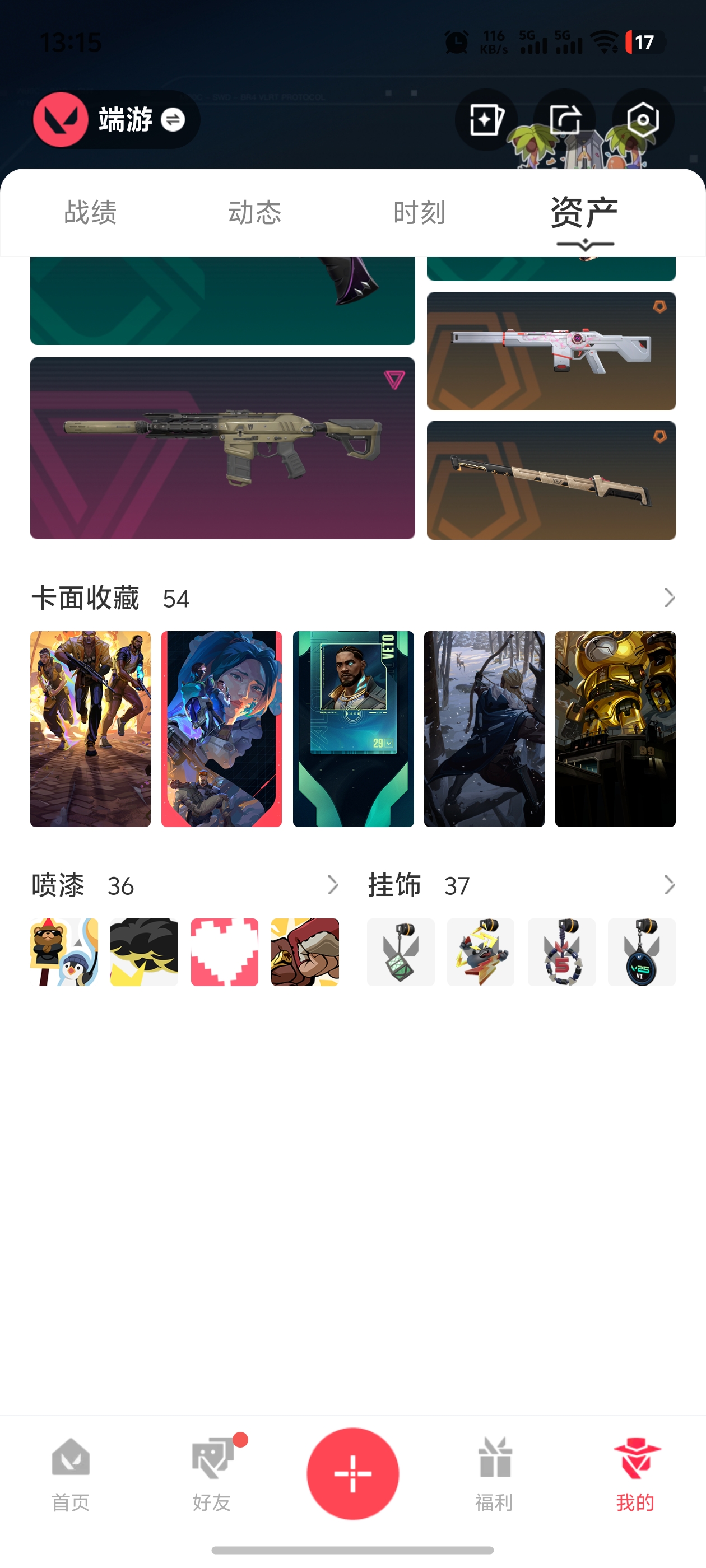
Task: Collapse the 资产 panel with the arrow
Action: tap(583, 244)
